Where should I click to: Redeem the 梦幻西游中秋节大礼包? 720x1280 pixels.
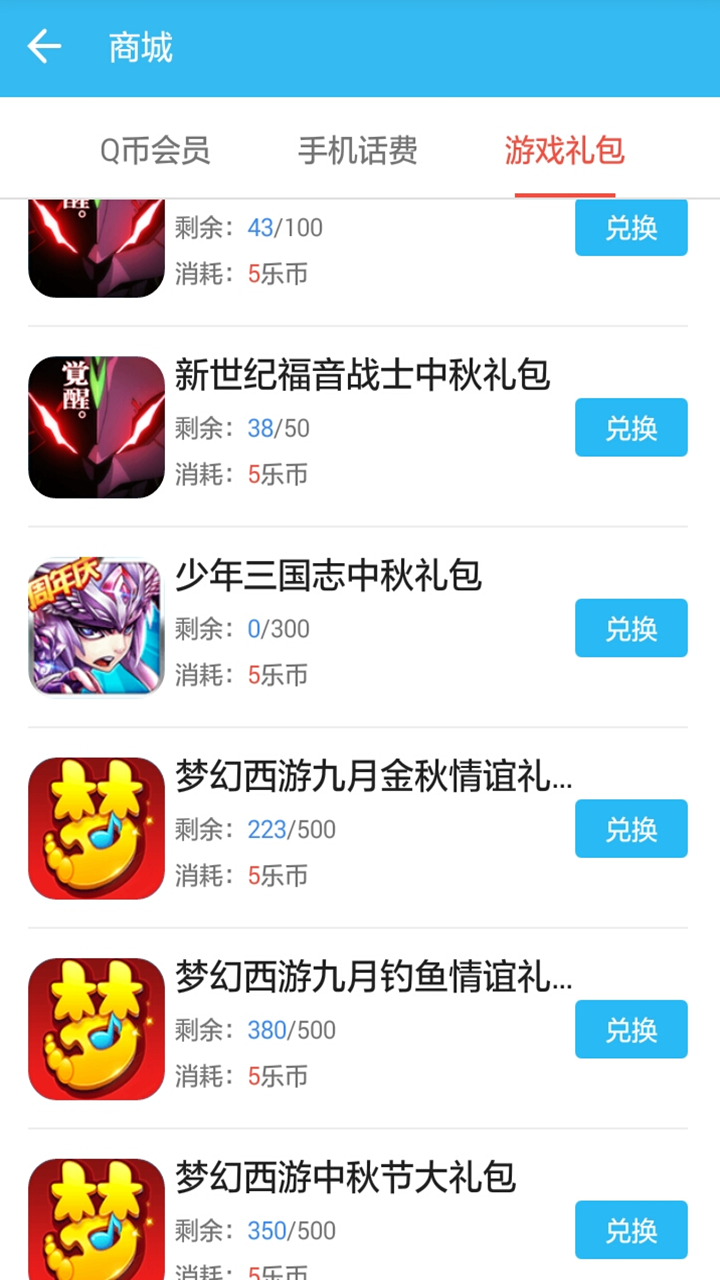coord(630,1230)
